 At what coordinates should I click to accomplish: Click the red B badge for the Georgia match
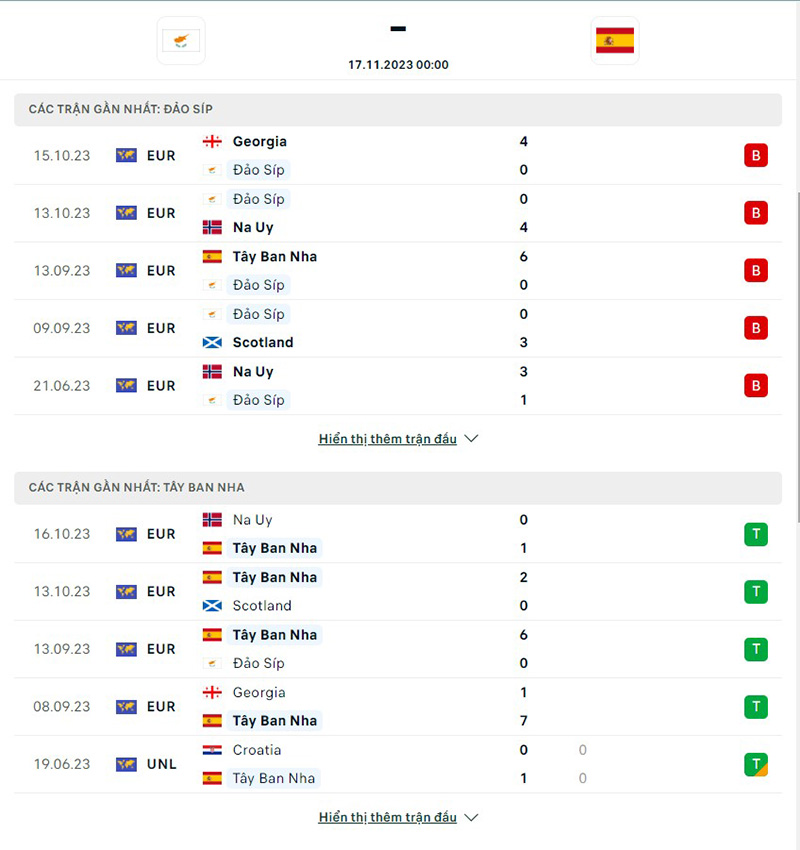click(x=756, y=155)
